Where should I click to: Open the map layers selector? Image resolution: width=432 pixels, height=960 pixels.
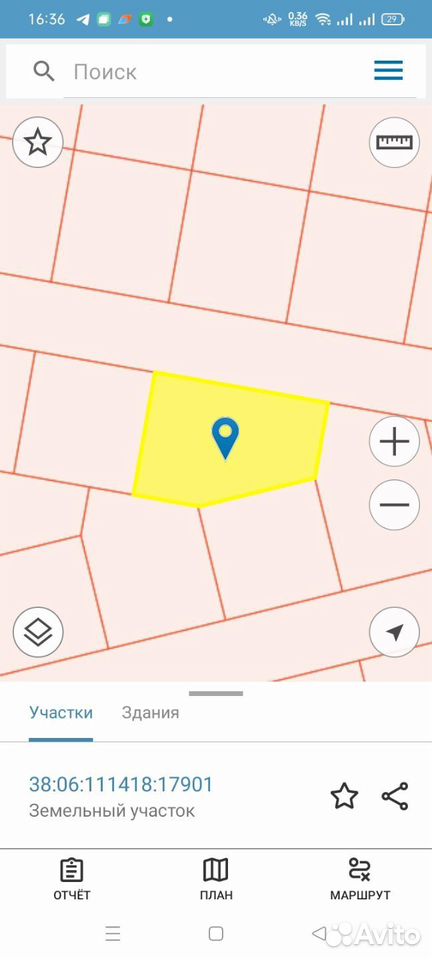point(38,632)
